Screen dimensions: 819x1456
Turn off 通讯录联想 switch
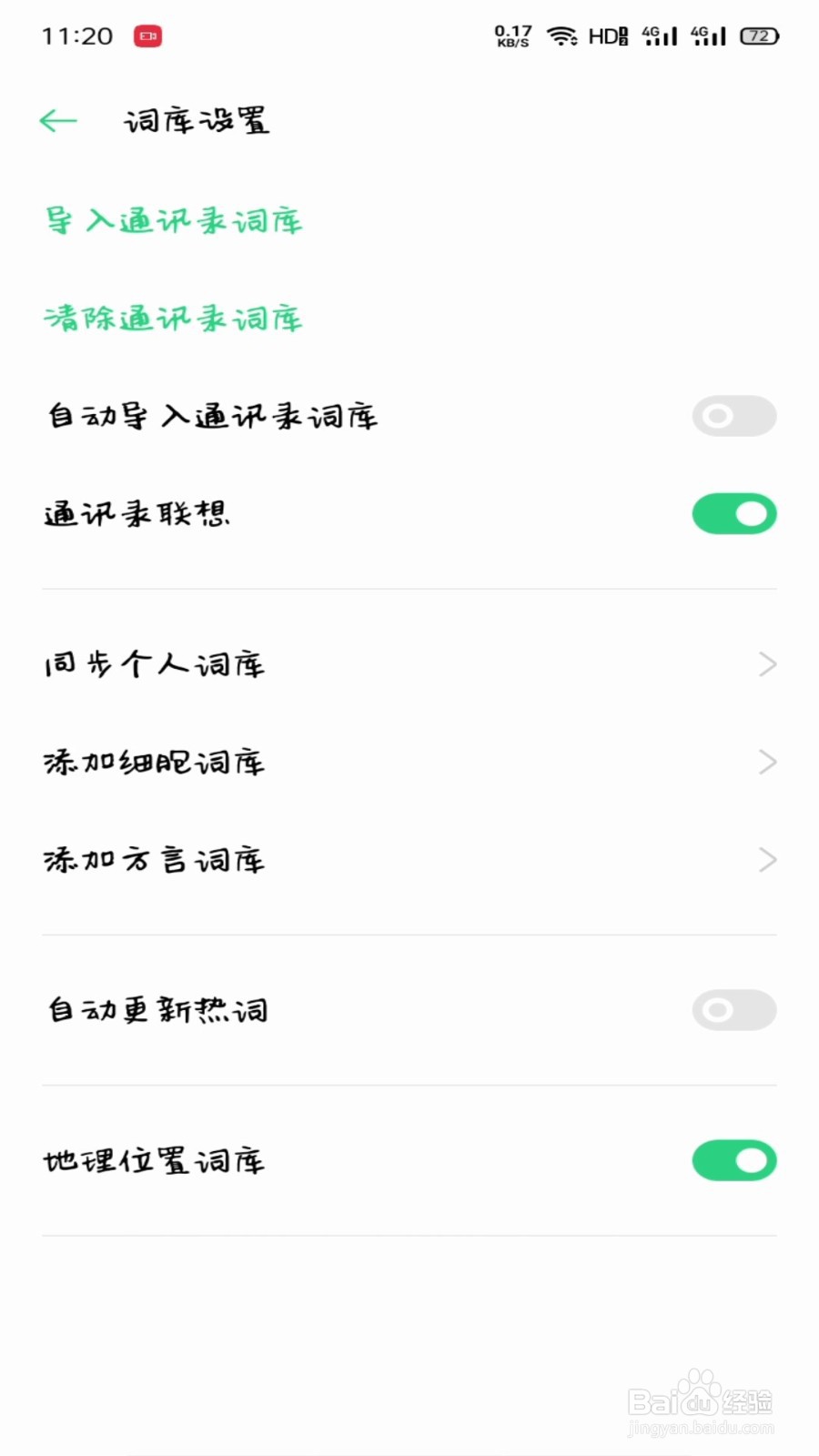tap(734, 514)
